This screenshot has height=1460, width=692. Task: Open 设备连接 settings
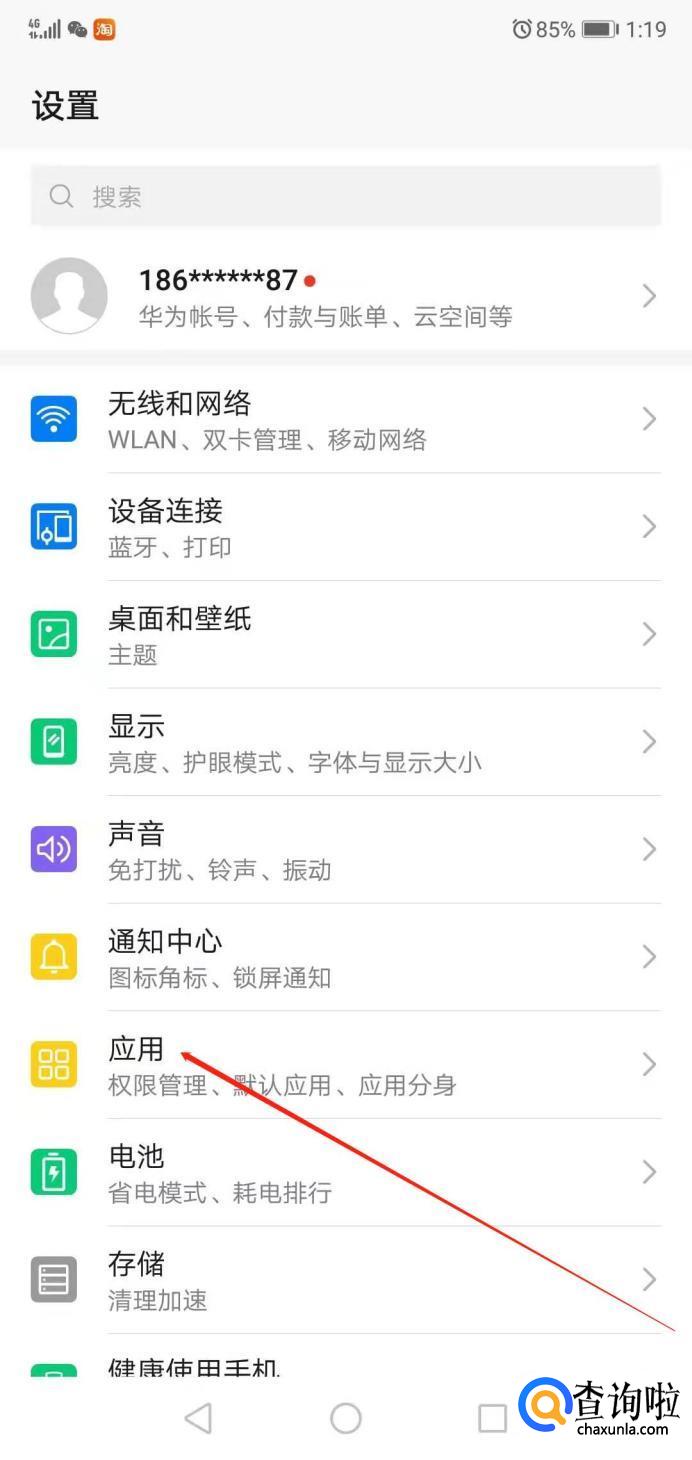(345, 527)
